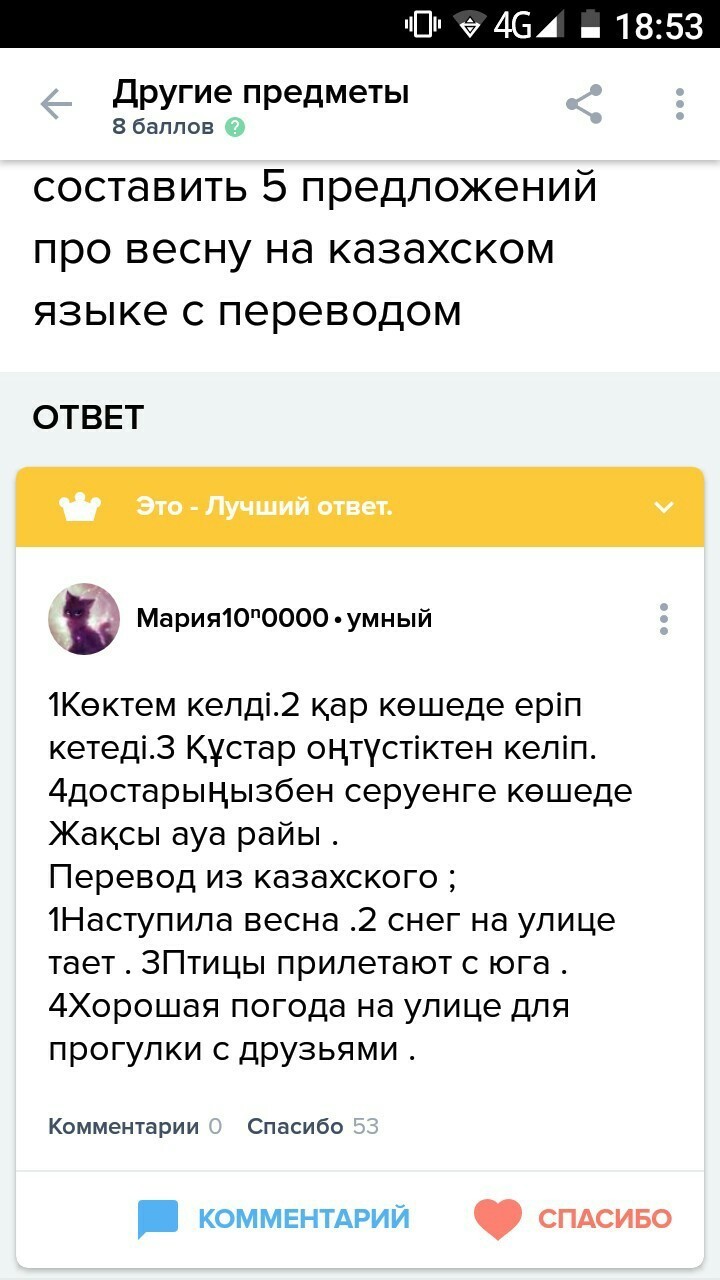Thank the answer with СПАСИБО button
Screen dimensions: 720x1280
[x=573, y=1218]
